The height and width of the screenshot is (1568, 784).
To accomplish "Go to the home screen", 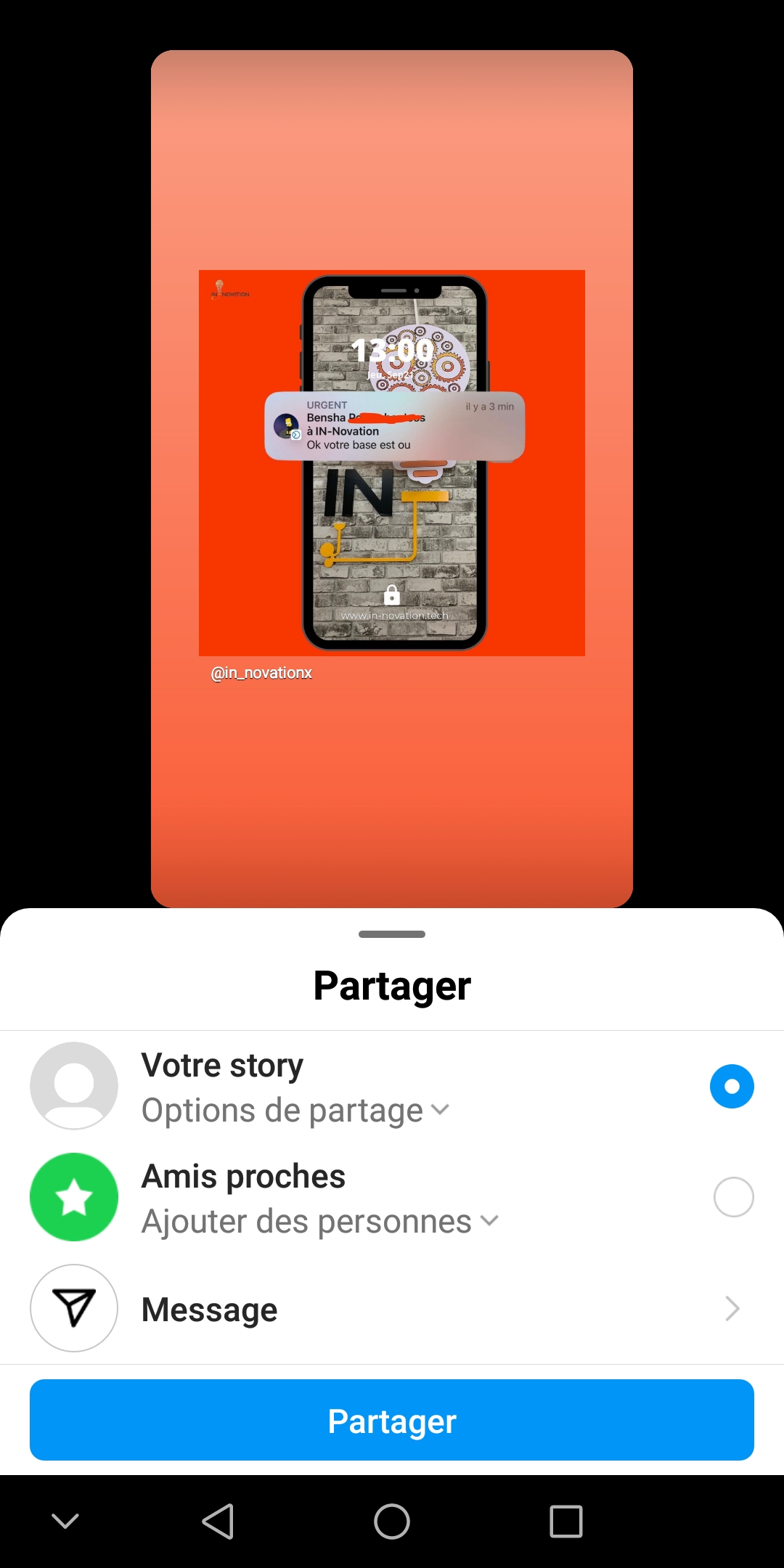I will pyautogui.click(x=392, y=1522).
